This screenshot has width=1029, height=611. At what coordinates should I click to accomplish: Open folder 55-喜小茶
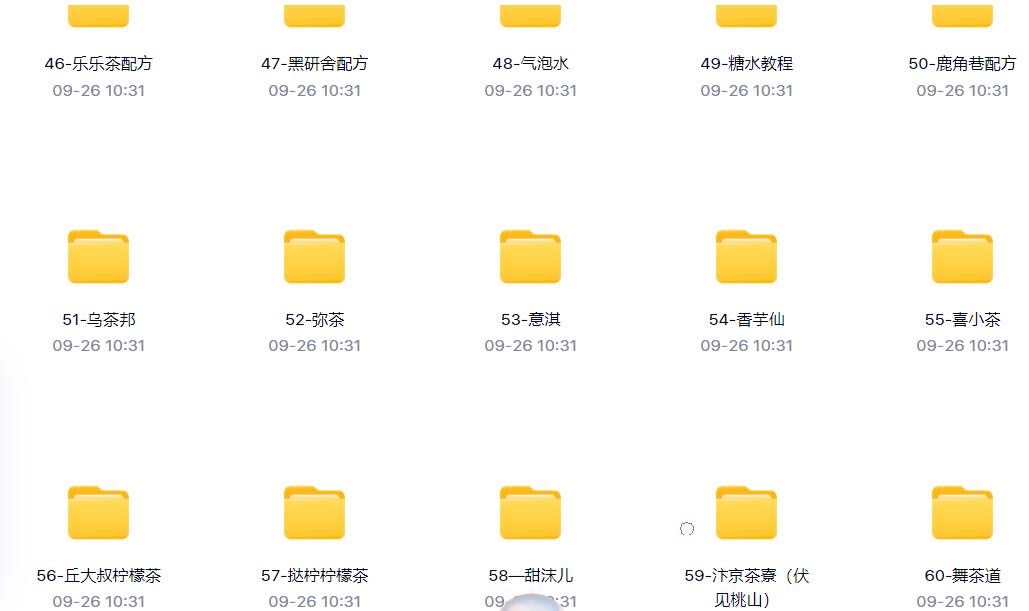tap(962, 257)
